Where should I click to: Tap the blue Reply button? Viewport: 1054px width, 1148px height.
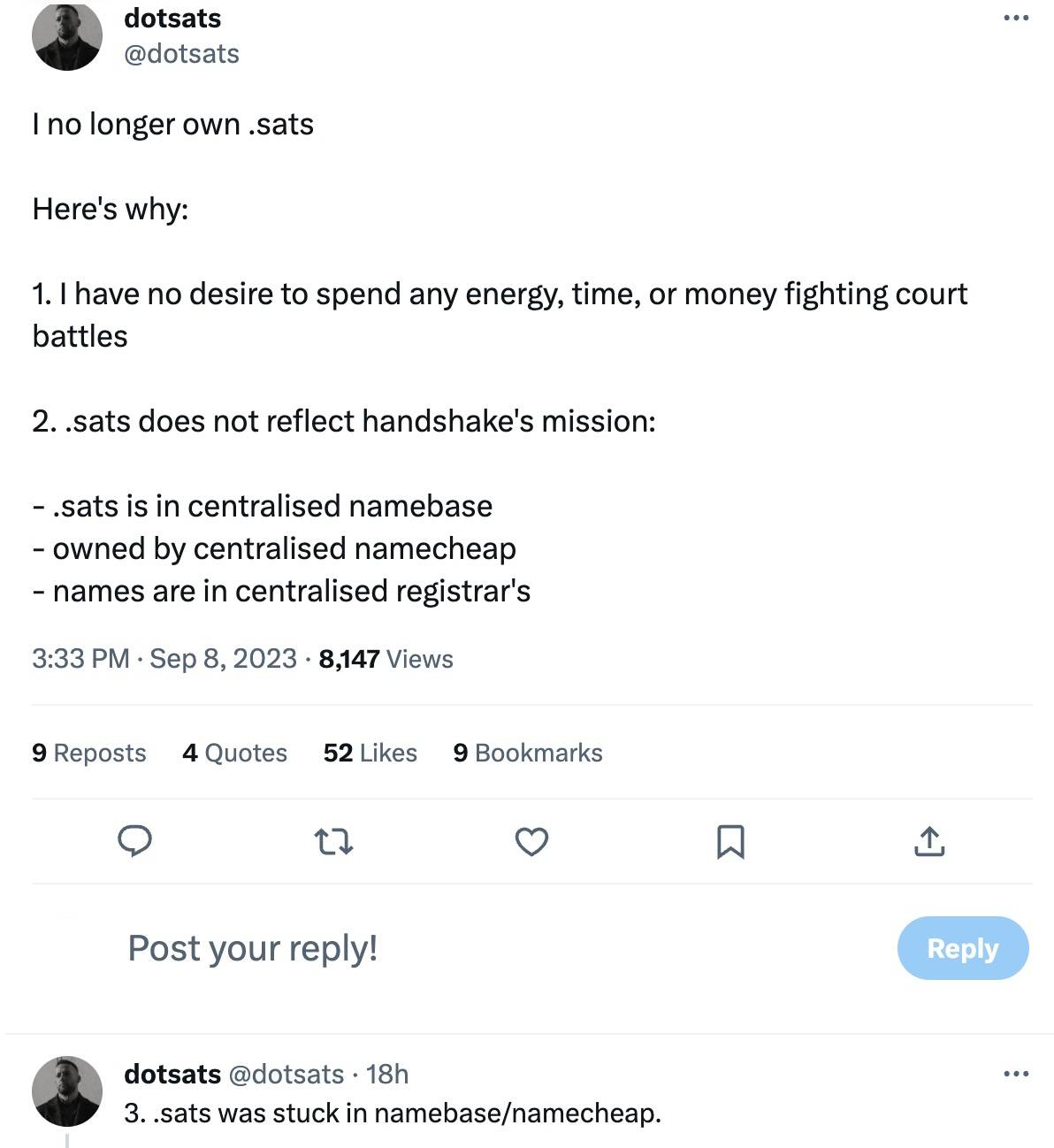click(962, 948)
